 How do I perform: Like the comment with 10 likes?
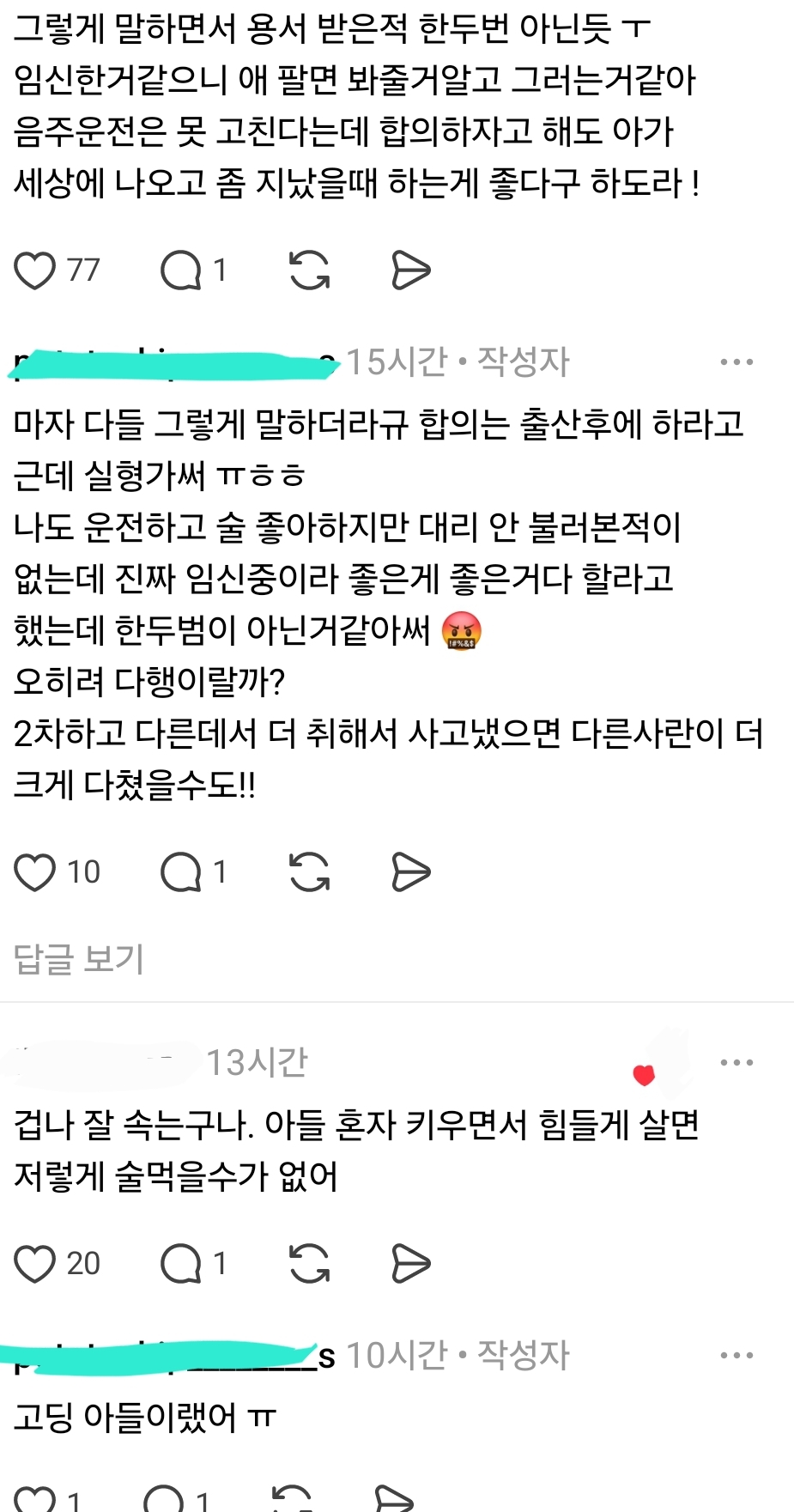[35, 872]
